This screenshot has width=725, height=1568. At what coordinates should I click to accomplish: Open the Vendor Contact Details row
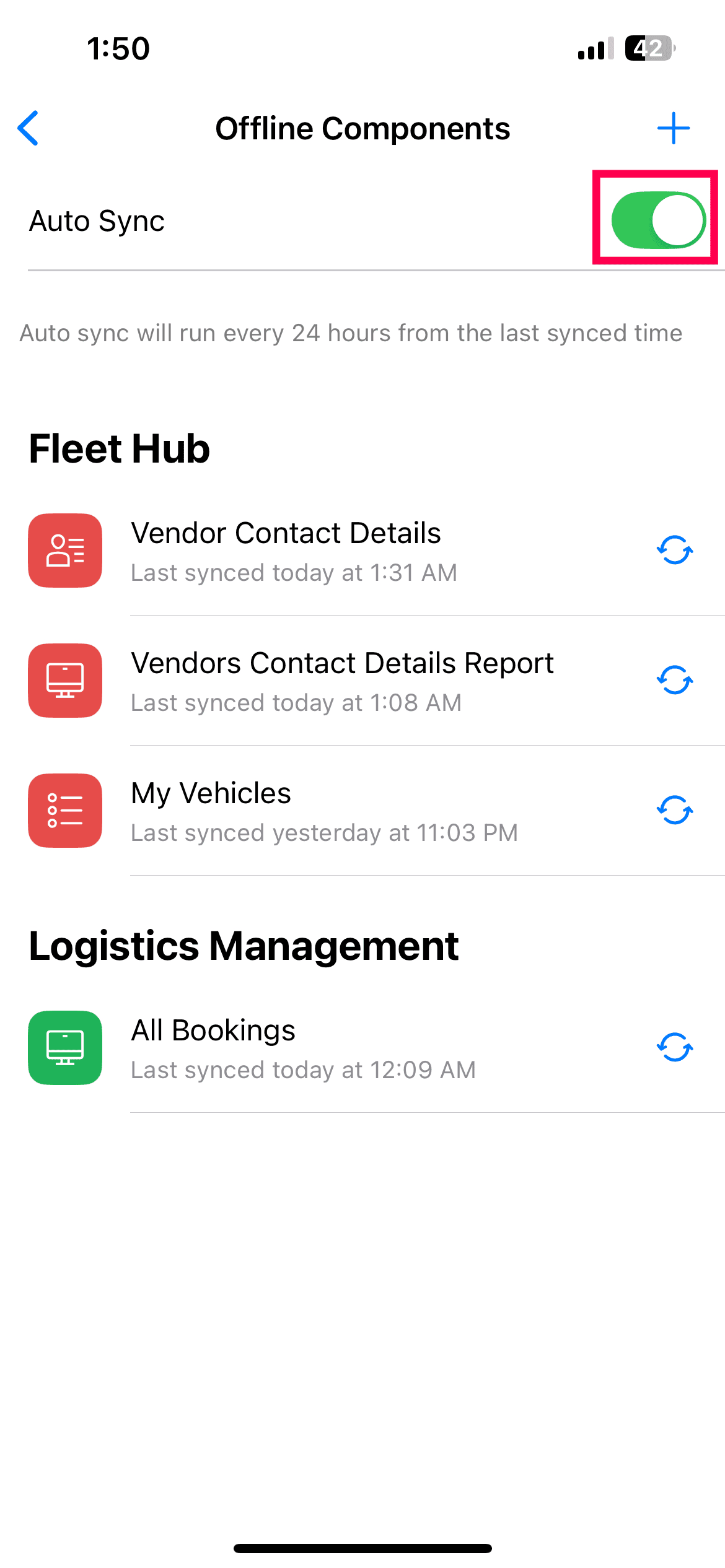(335, 551)
